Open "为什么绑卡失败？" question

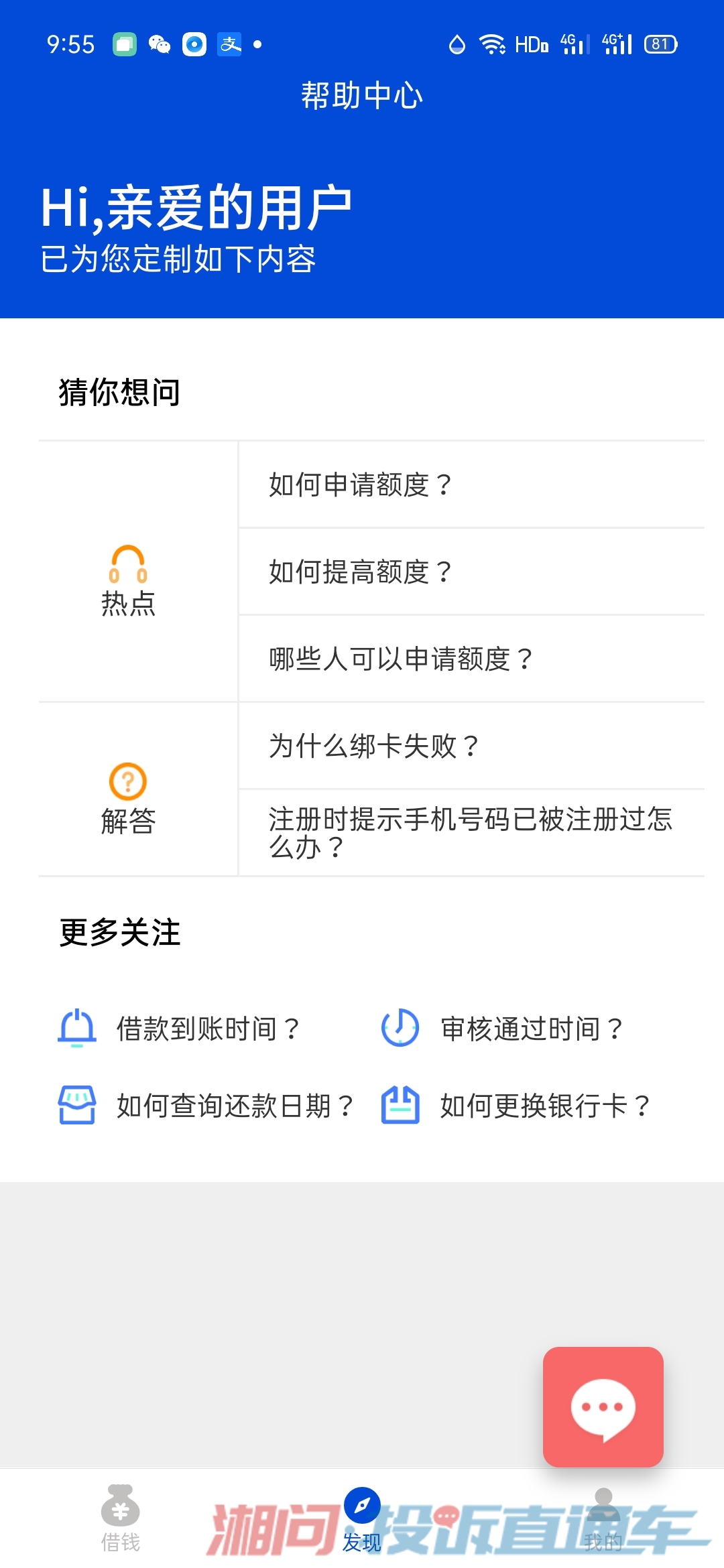click(374, 746)
